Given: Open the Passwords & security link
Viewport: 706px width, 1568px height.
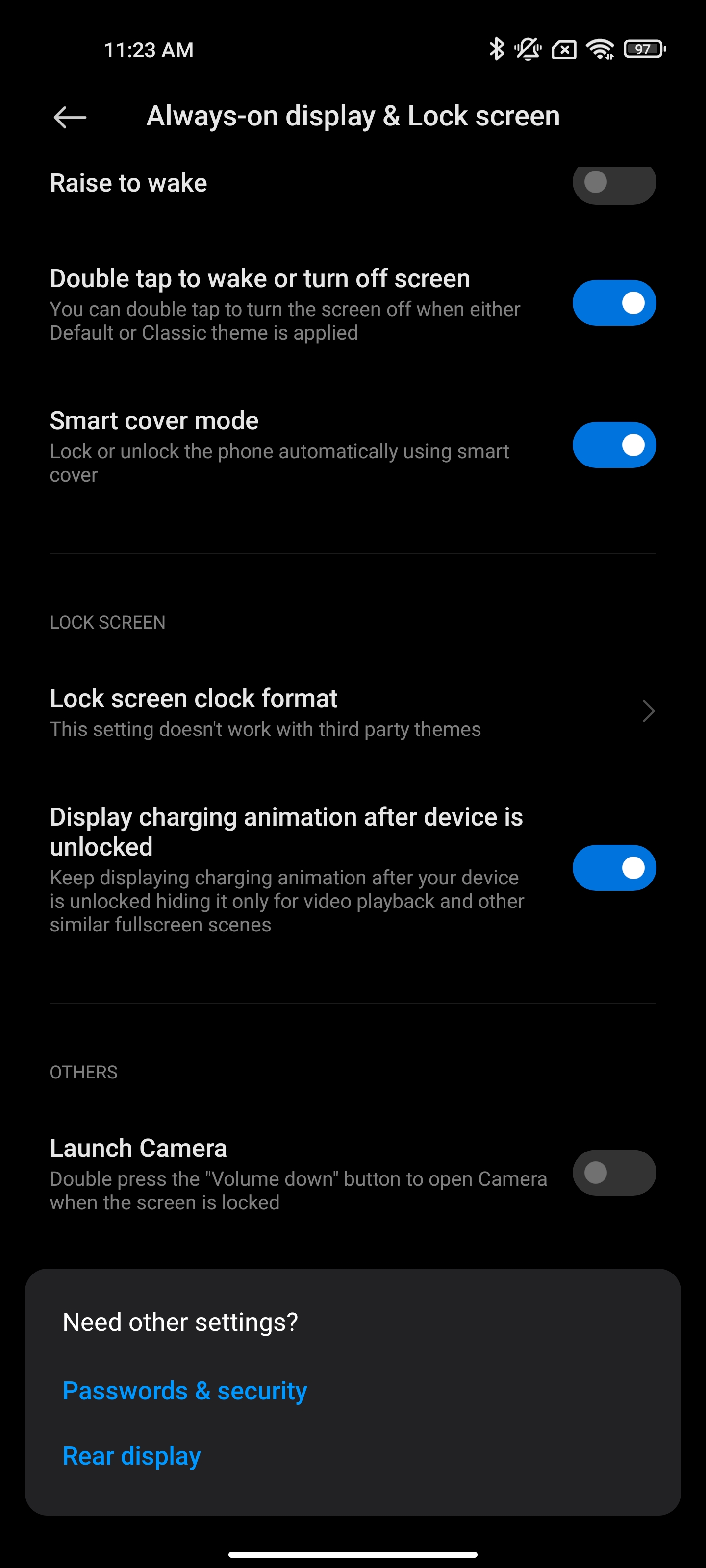Looking at the screenshot, I should coord(184,1391).
